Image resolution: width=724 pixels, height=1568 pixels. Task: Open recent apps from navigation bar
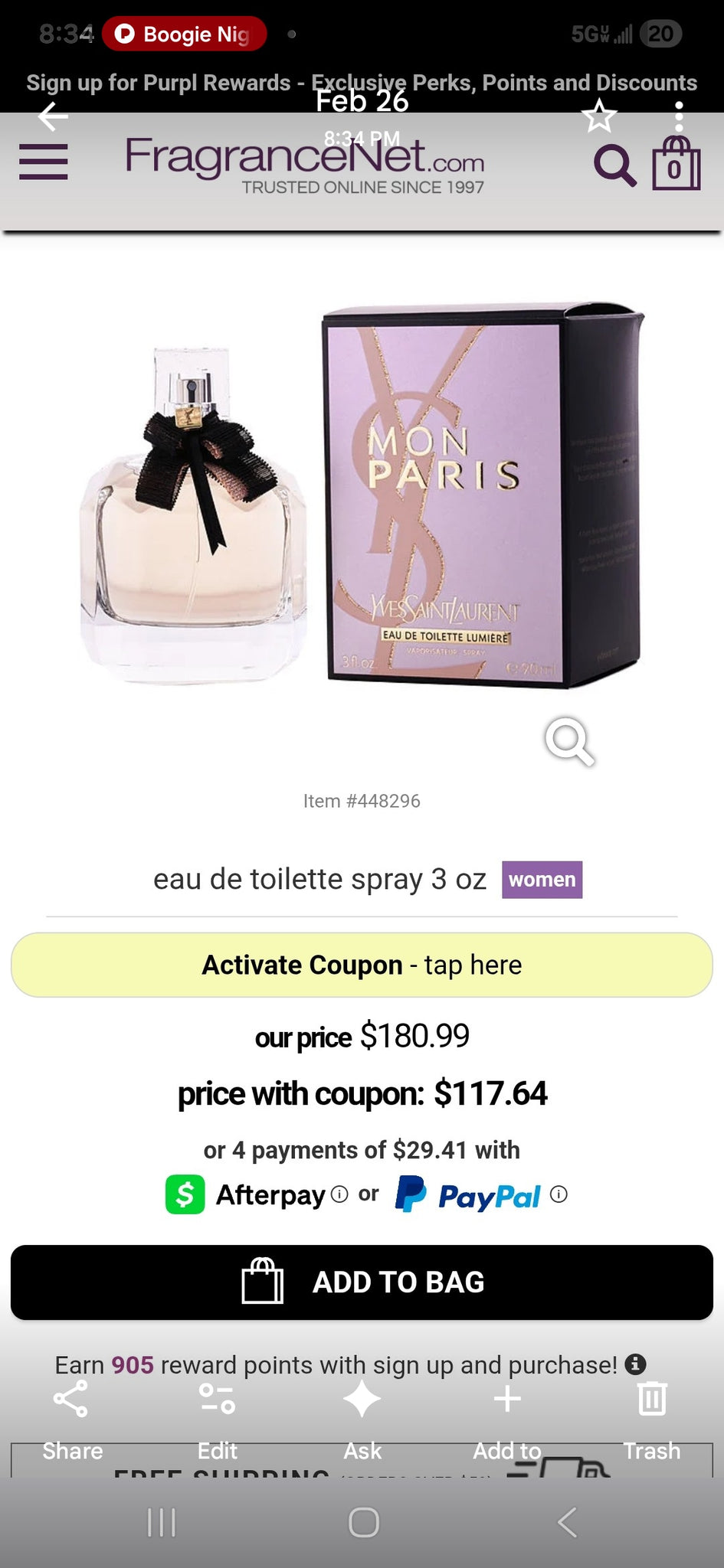pyautogui.click(x=161, y=1522)
